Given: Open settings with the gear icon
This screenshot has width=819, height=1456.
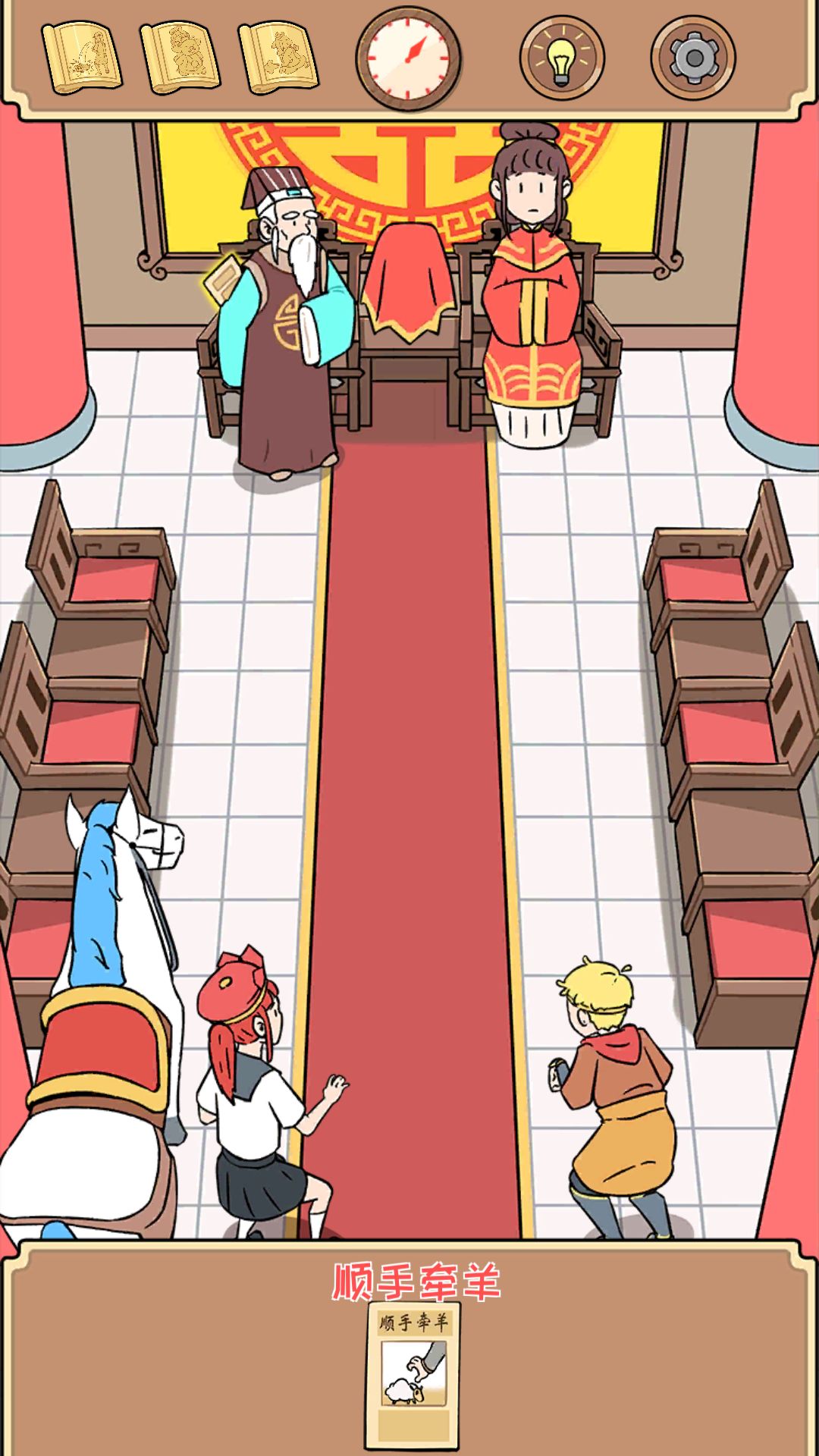Looking at the screenshot, I should [692, 58].
